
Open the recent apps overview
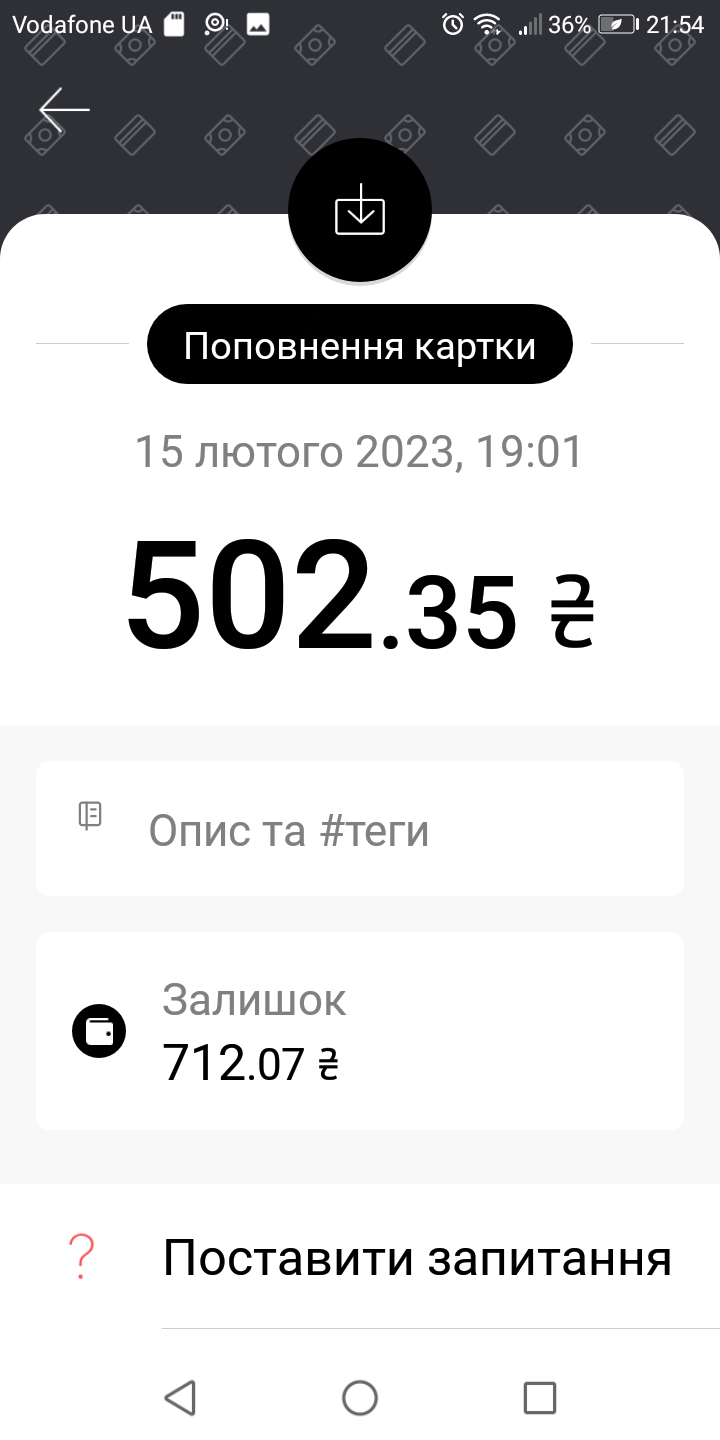(x=540, y=1397)
